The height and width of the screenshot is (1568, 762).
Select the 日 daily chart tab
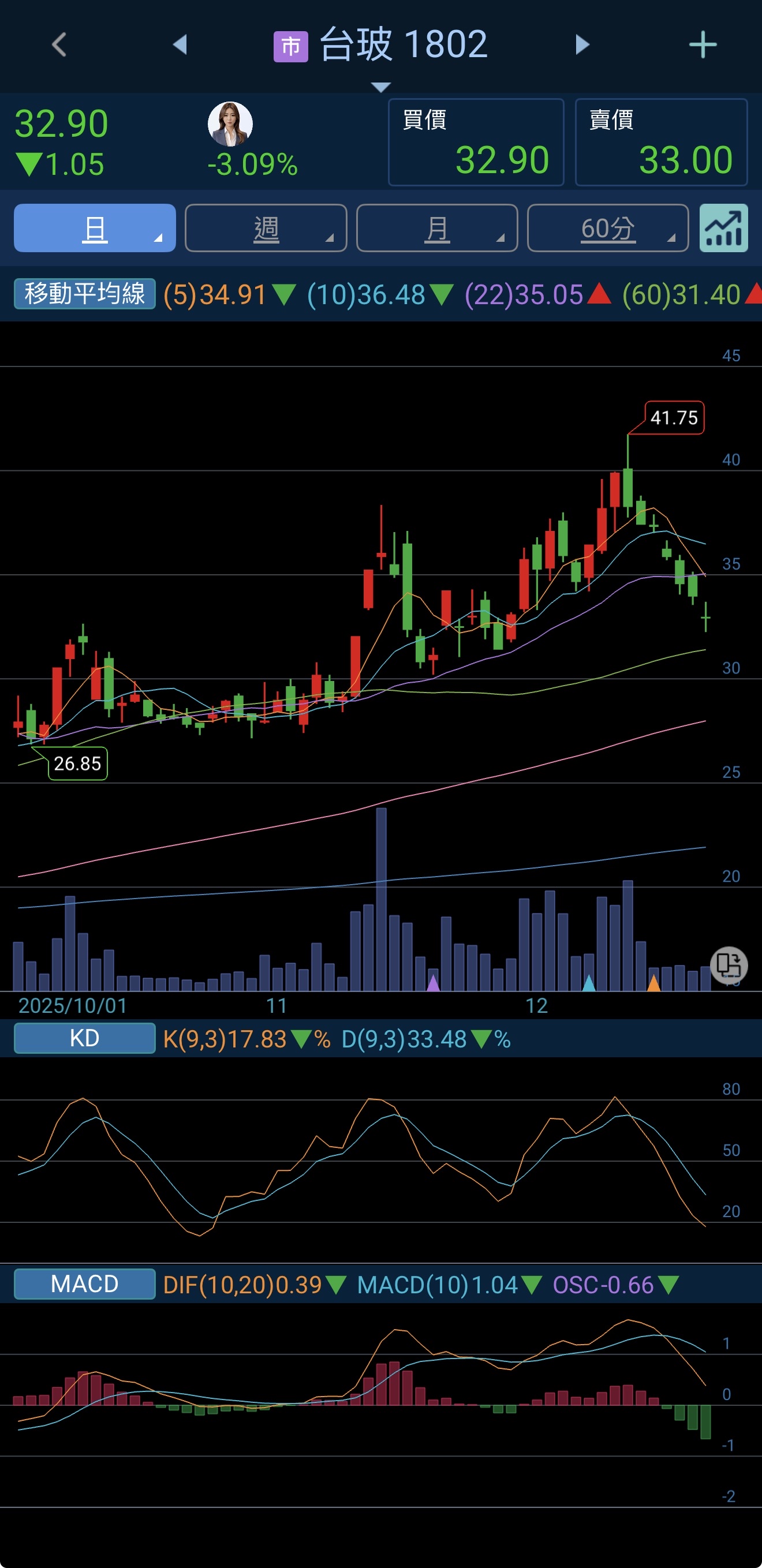95,229
